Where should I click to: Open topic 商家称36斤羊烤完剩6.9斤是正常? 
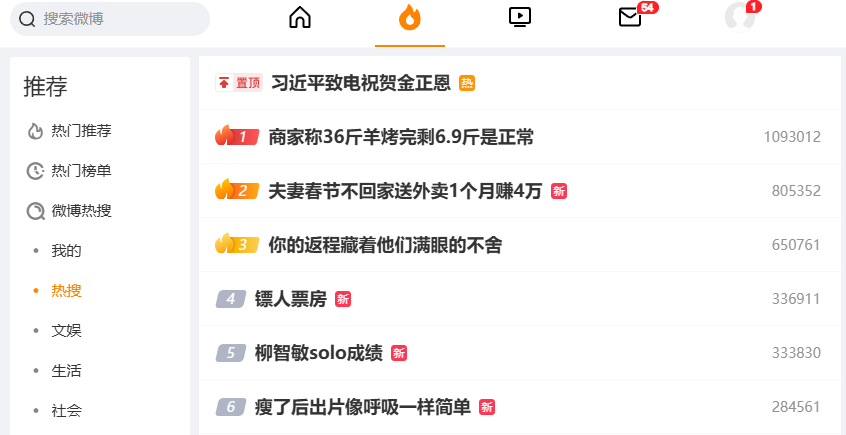(401, 137)
